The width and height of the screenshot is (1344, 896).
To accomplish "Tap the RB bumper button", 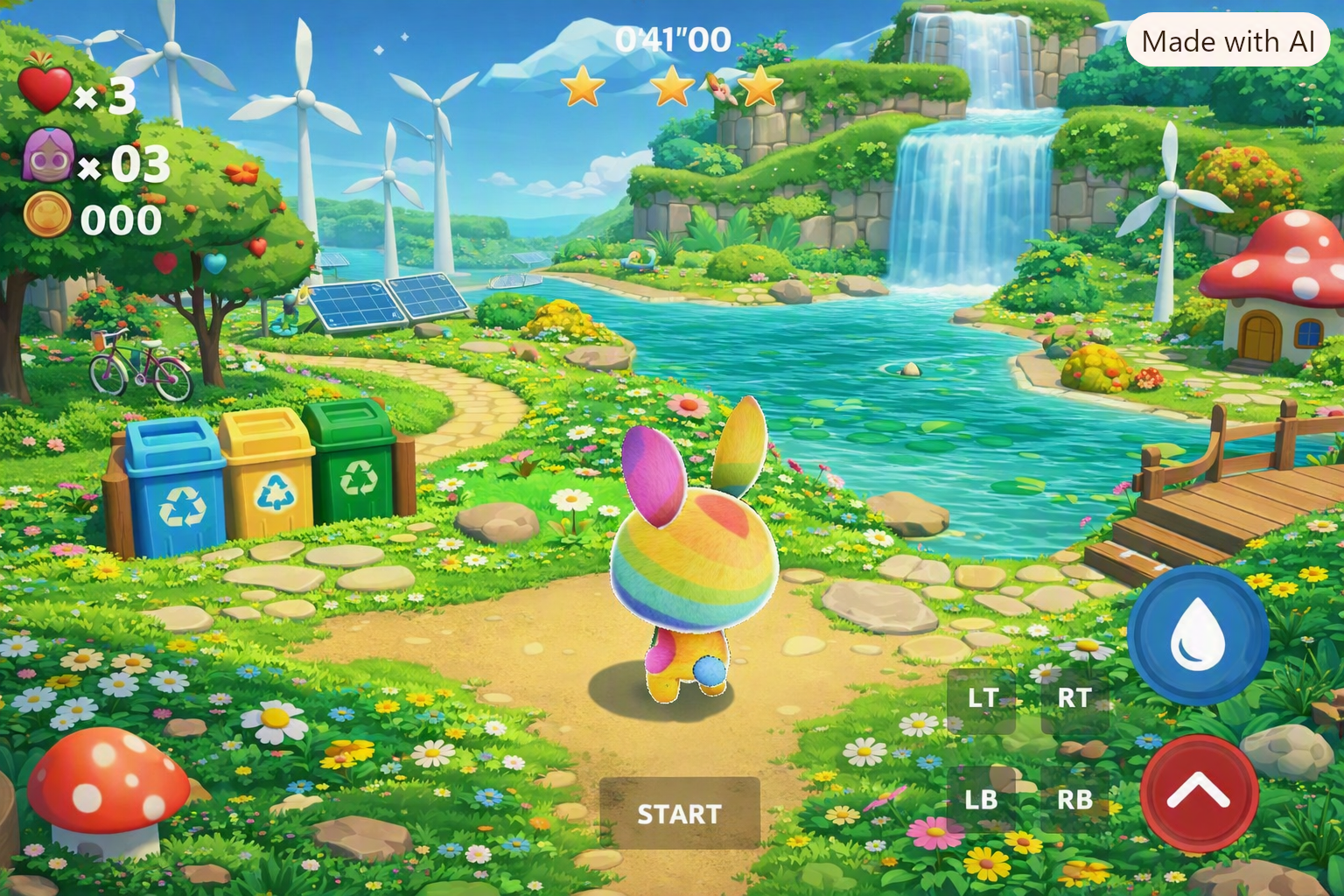I will (1074, 799).
